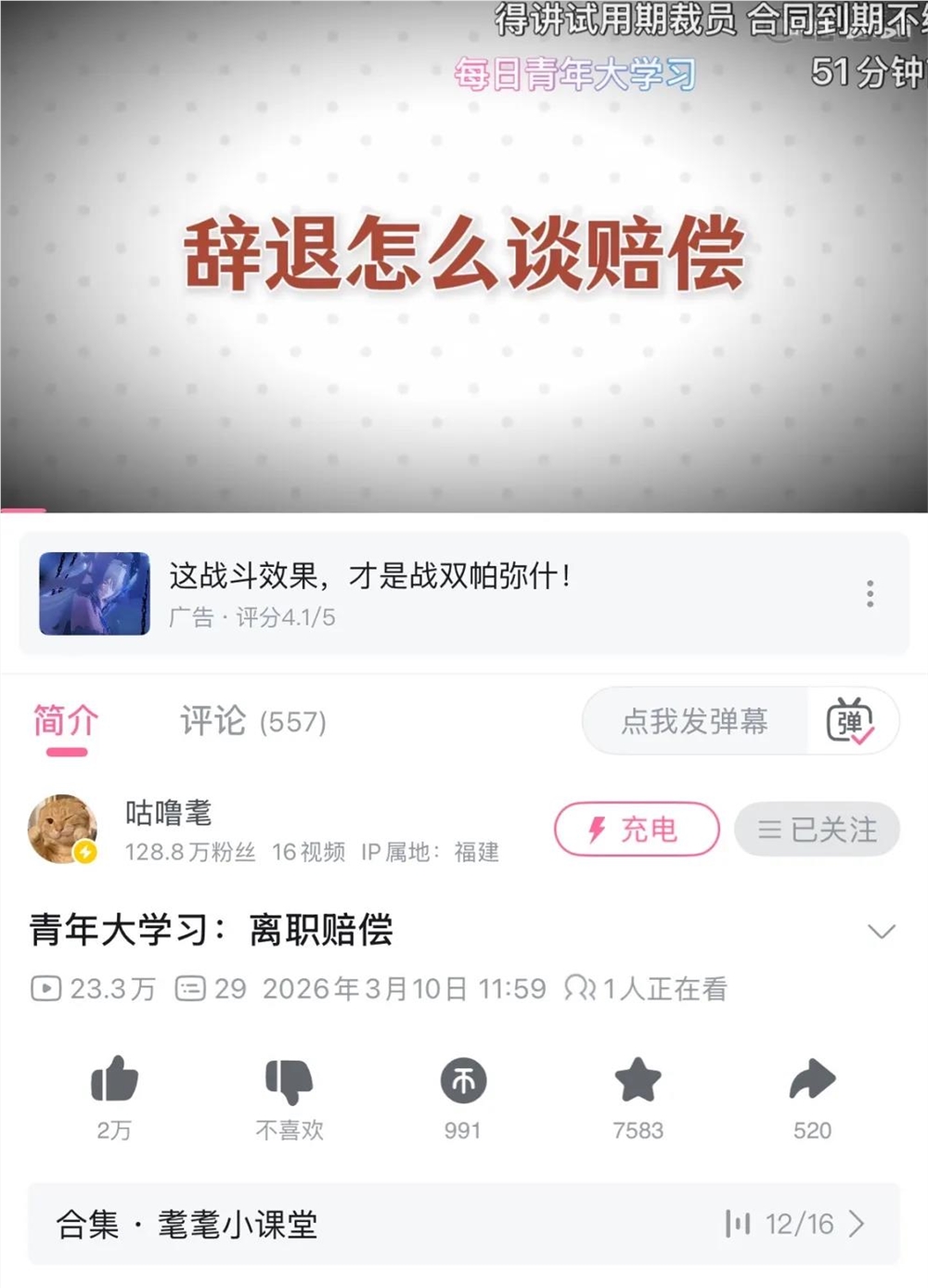
Task: Stay on the 简介 tab
Action: pyautogui.click(x=63, y=722)
